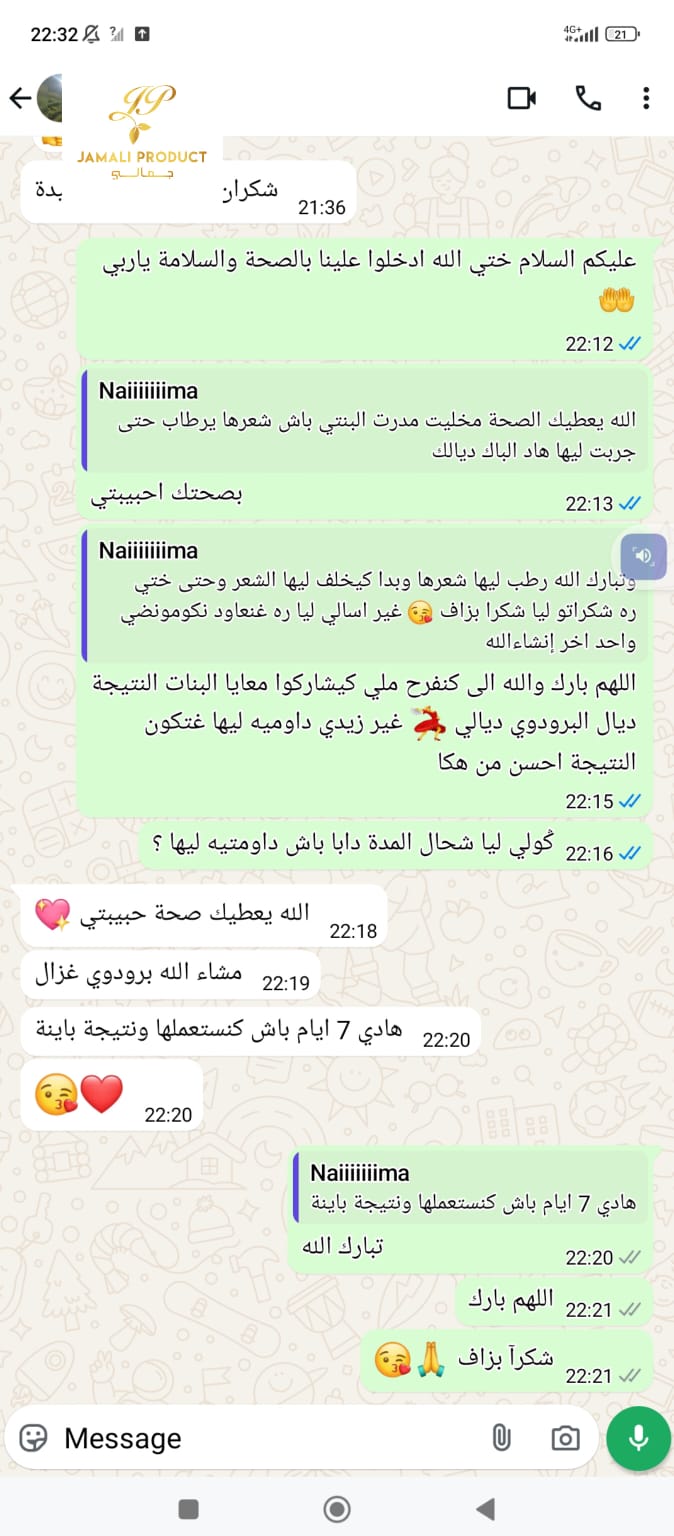Viewport: 674px width, 1536px height.
Task: Attach a file with the paperclip
Action: [501, 1438]
